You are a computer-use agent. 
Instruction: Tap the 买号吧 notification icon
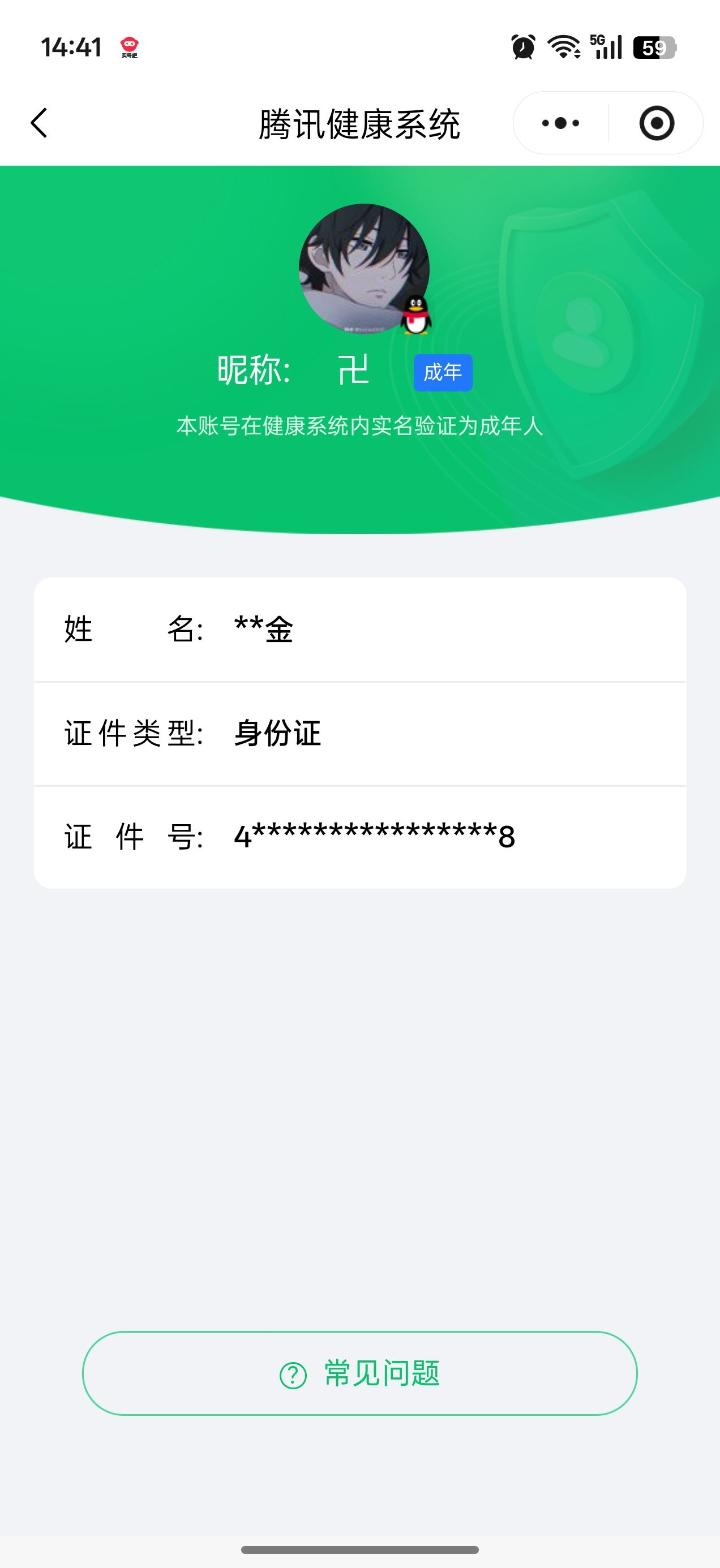click(x=130, y=46)
